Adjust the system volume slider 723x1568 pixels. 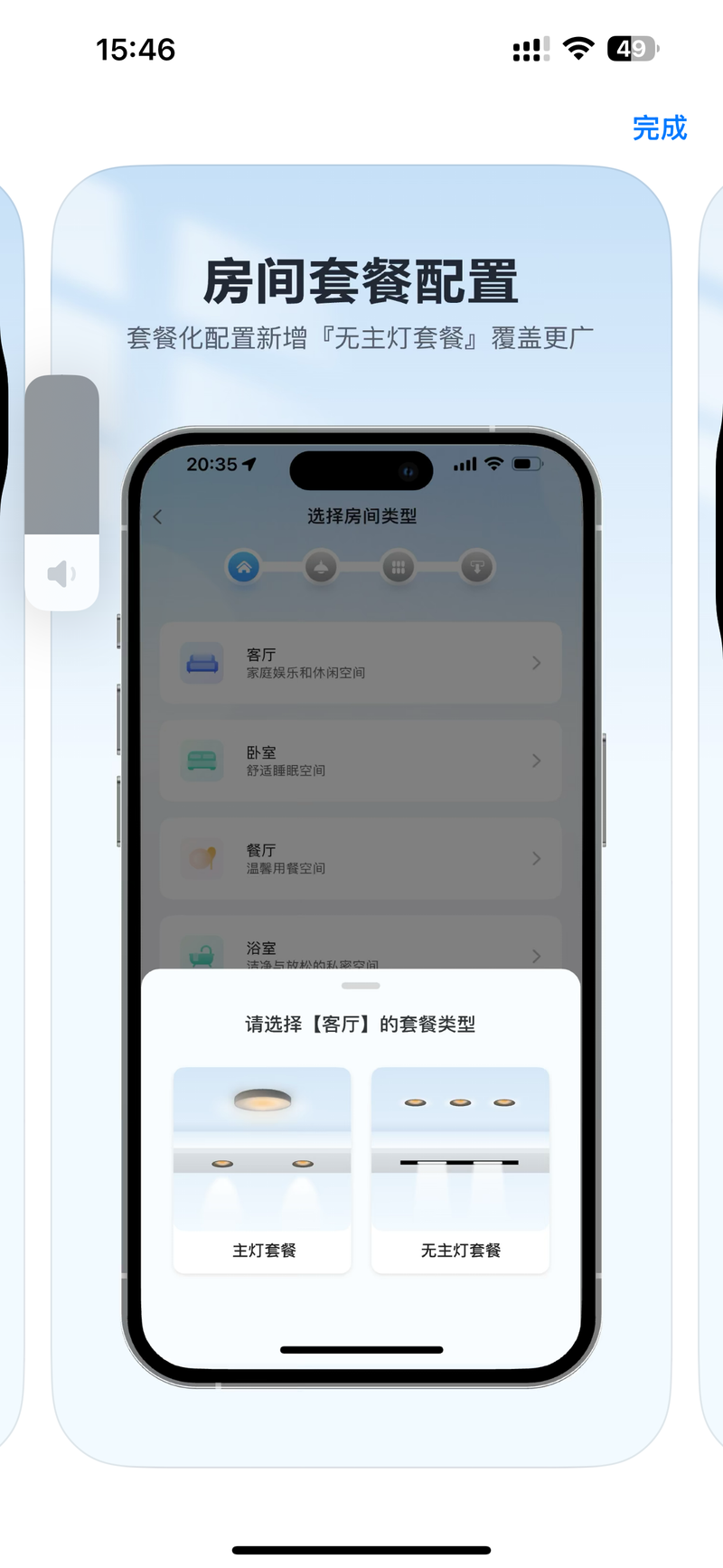(x=61, y=493)
